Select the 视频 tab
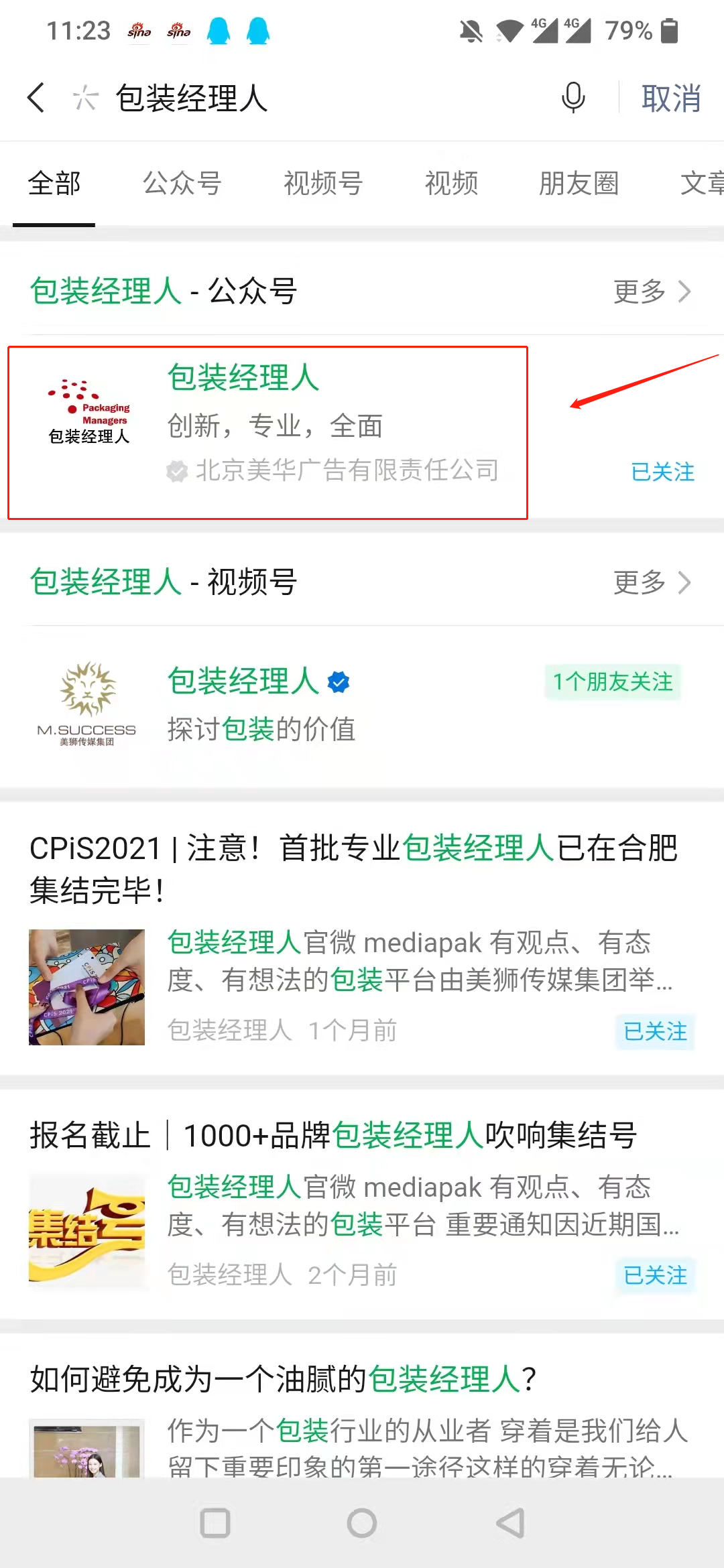The image size is (724, 1568). 452,183
